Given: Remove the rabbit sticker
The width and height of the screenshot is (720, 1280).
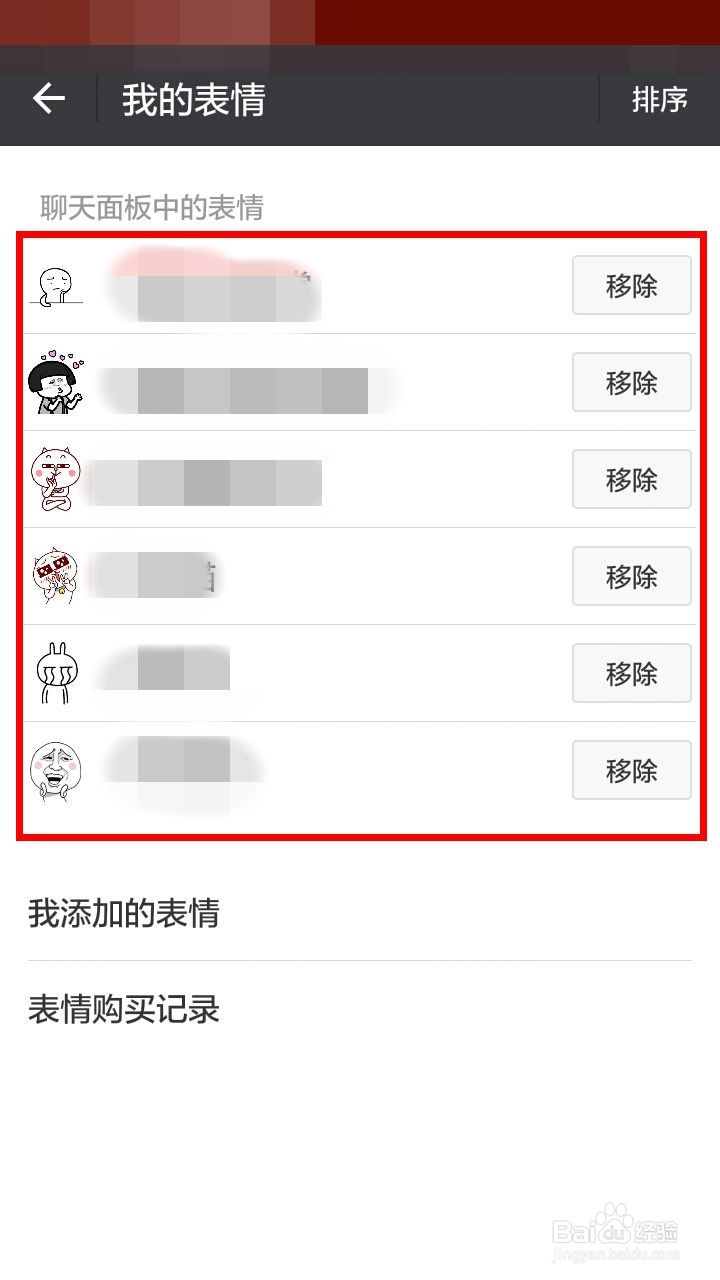Looking at the screenshot, I should point(631,673).
